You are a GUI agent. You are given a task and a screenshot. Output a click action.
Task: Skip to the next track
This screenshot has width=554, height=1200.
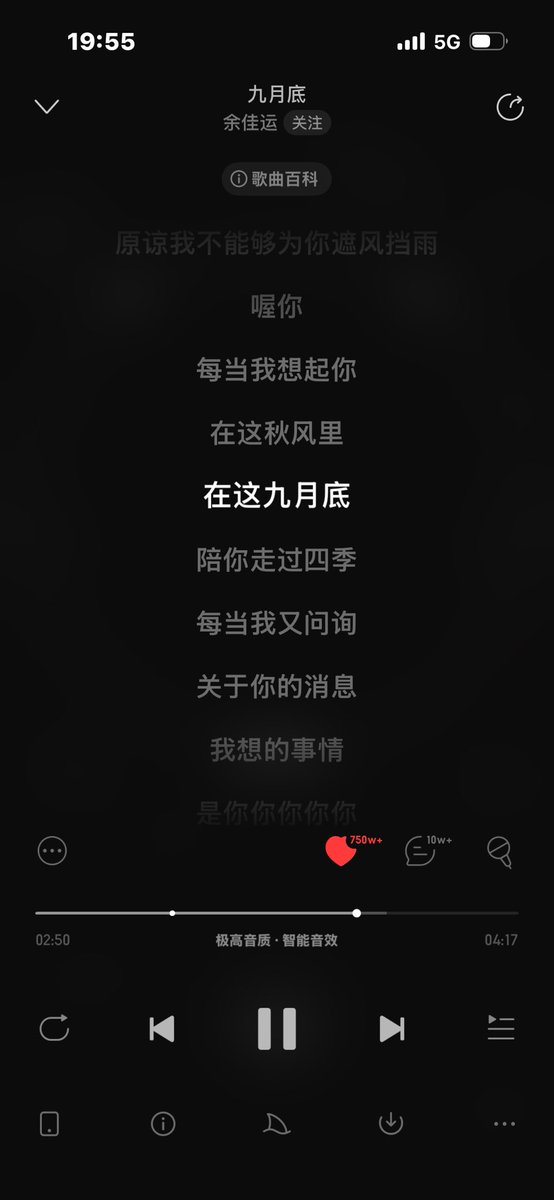392,1028
